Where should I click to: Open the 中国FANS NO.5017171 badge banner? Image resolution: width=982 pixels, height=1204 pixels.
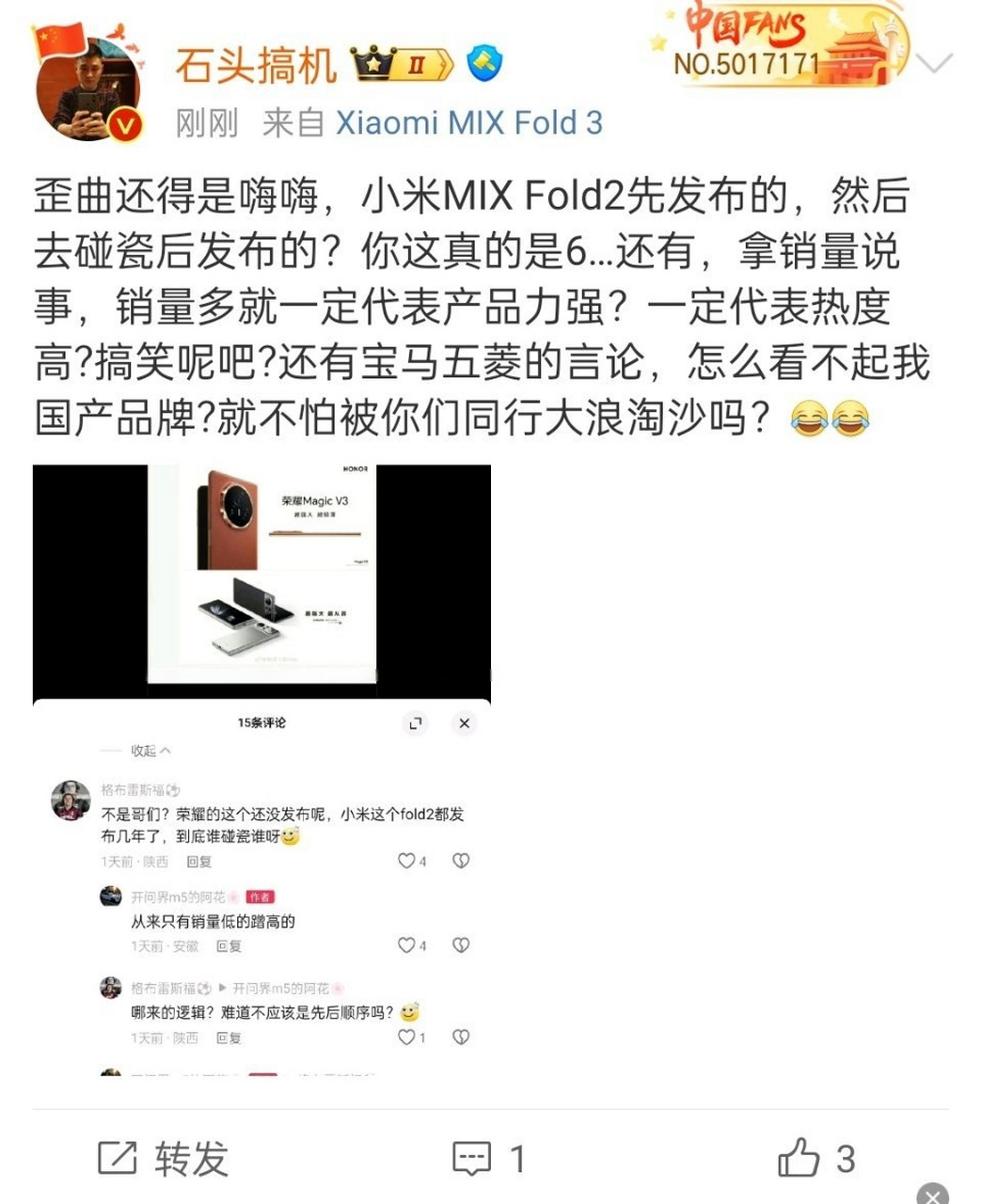pyautogui.click(x=786, y=47)
